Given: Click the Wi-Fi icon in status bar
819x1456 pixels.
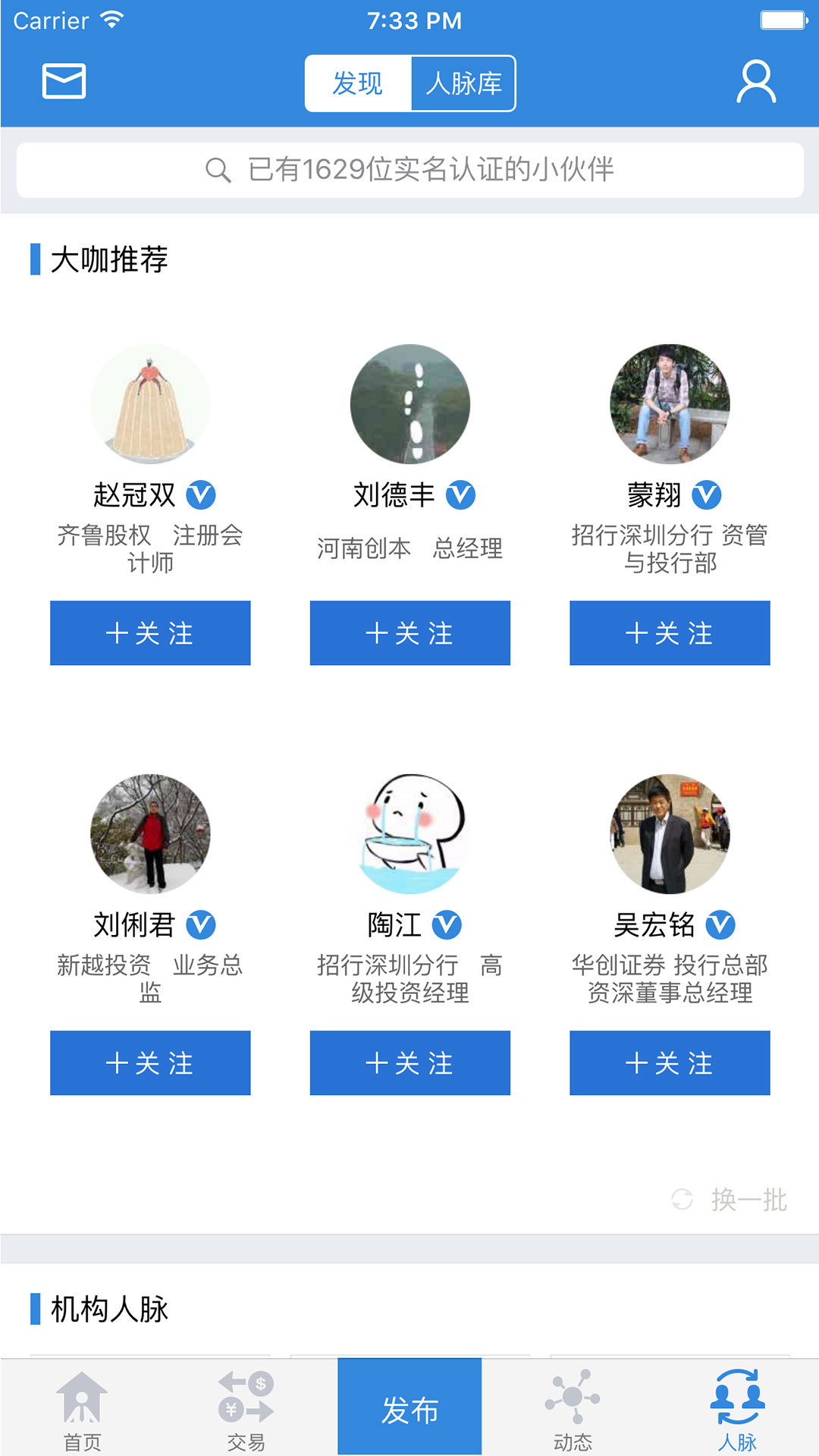Looking at the screenshot, I should tap(111, 20).
